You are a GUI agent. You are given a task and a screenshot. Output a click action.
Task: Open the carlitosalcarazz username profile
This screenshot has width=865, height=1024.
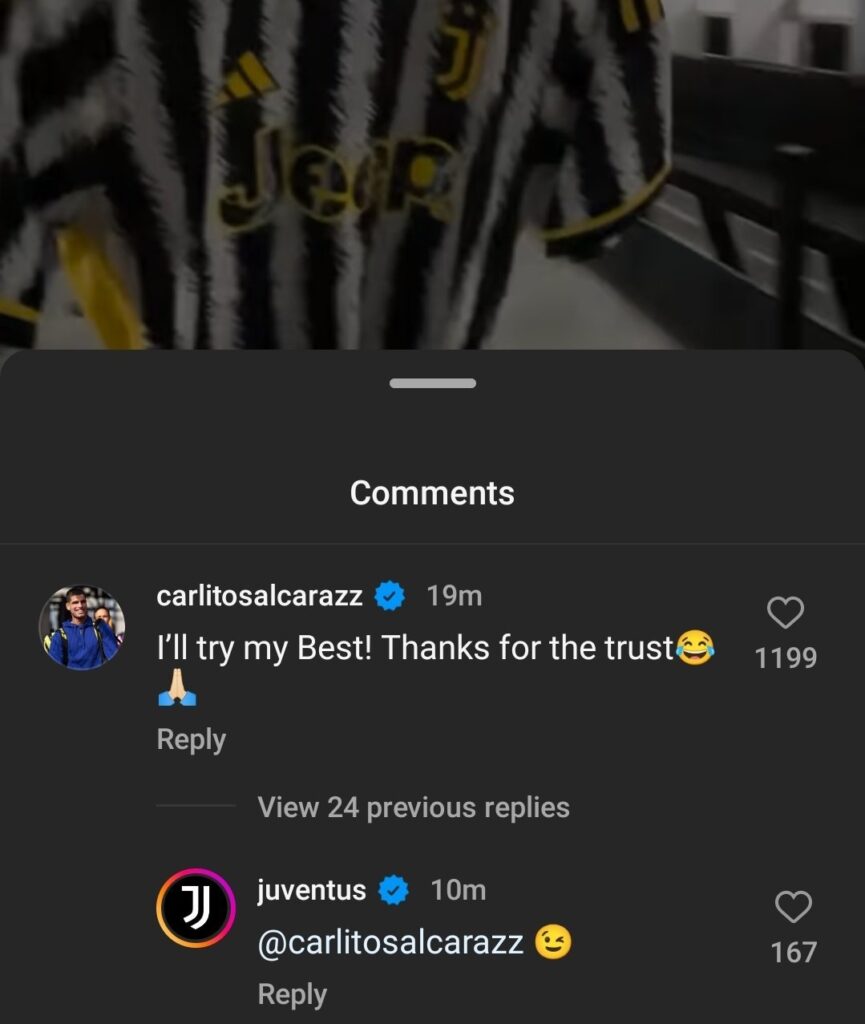pyautogui.click(x=259, y=596)
